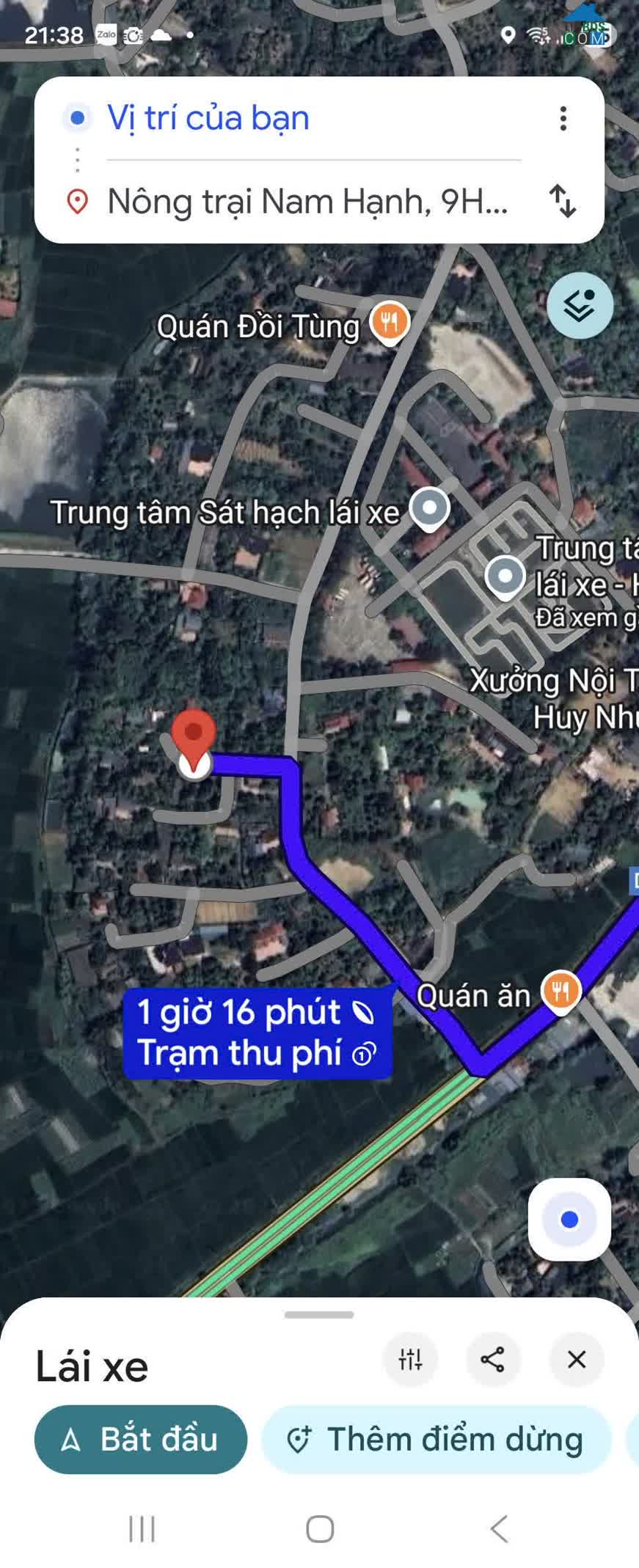Close the Lái xe directions panel
Image resolution: width=639 pixels, height=1568 pixels.
(x=577, y=1359)
